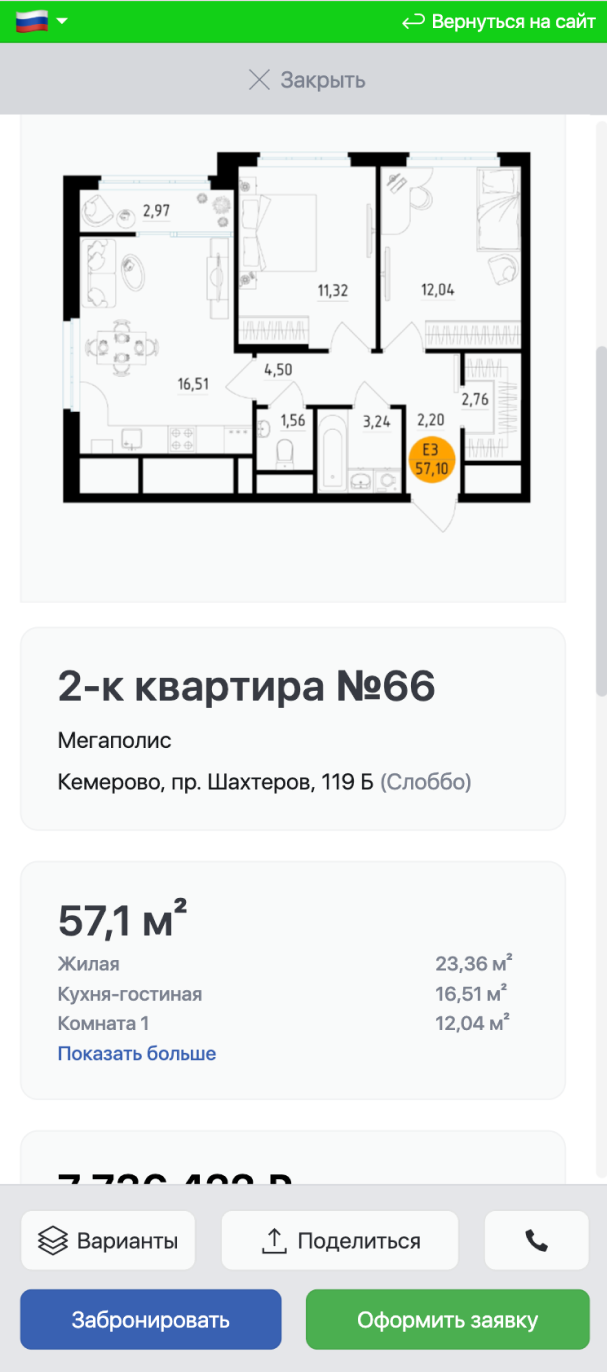Submit a request with Оформить заявку
This screenshot has width=607, height=1372.
[447, 1320]
